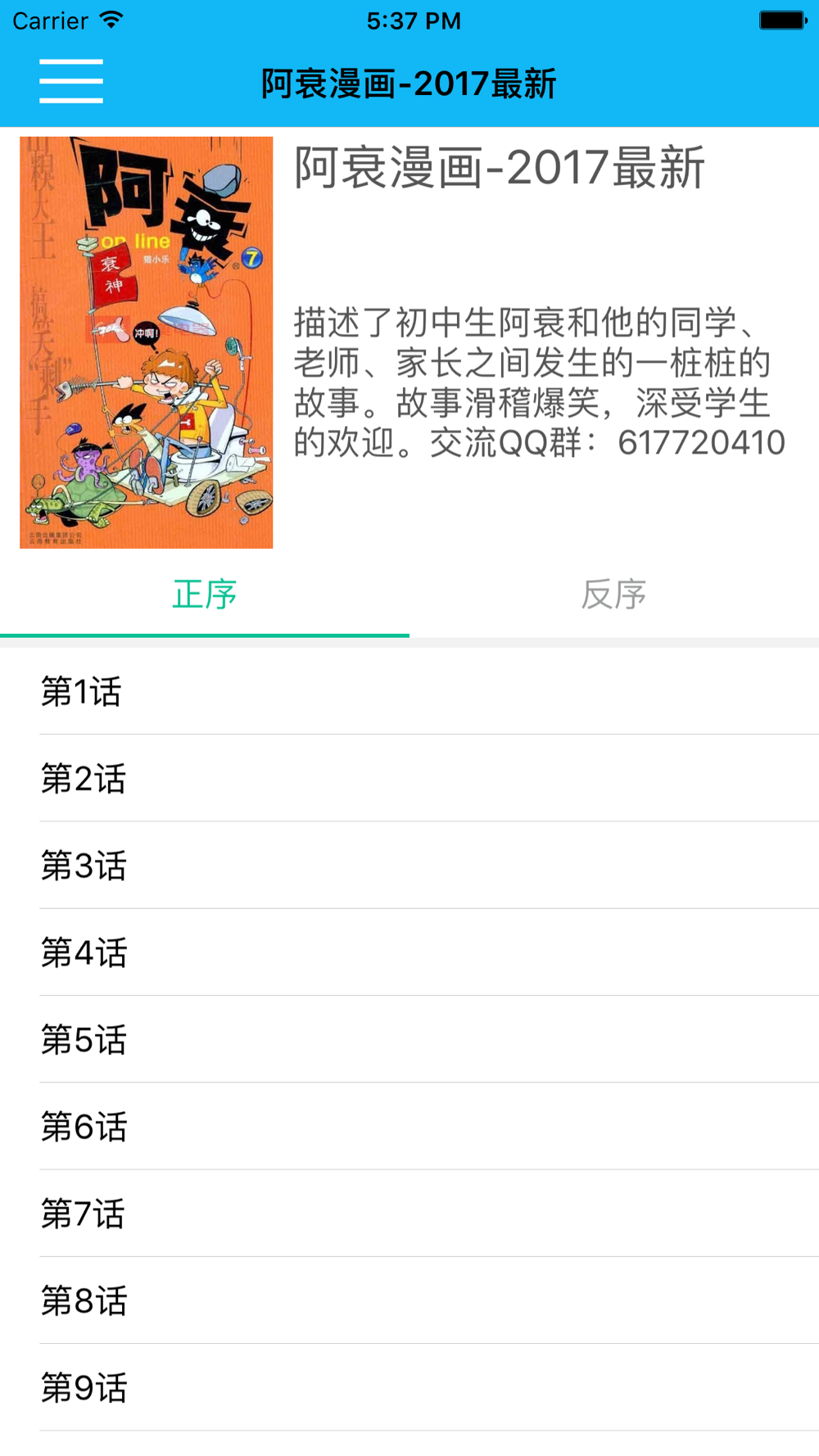The image size is (819, 1456).
Task: Open chapter 第7话
Action: click(409, 1213)
